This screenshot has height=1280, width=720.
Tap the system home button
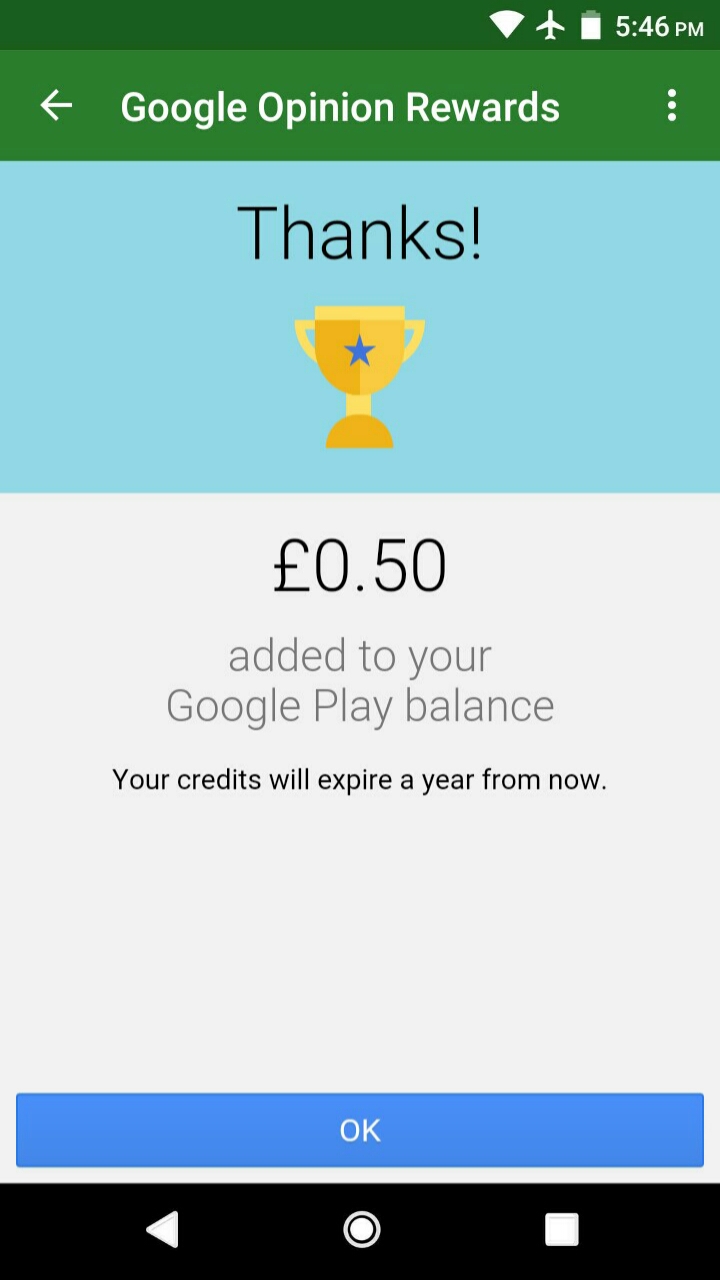pos(361,1229)
